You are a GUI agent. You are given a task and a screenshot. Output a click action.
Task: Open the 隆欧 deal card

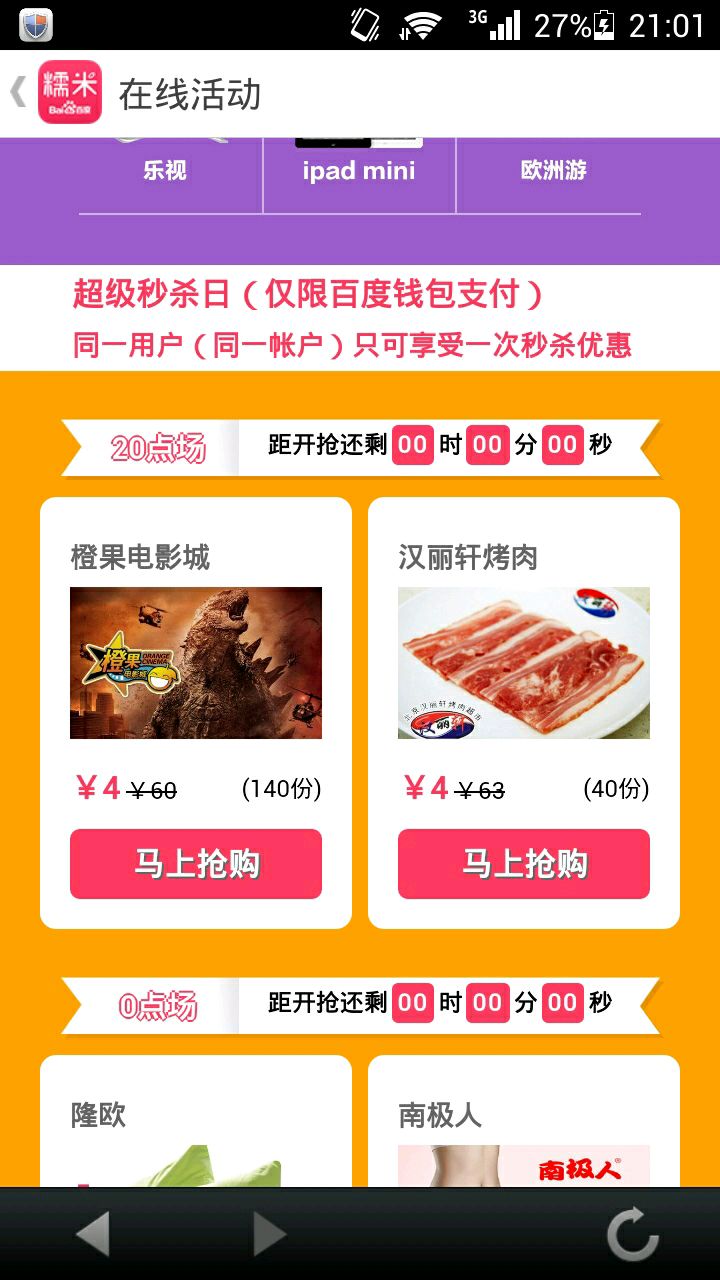(x=196, y=1121)
